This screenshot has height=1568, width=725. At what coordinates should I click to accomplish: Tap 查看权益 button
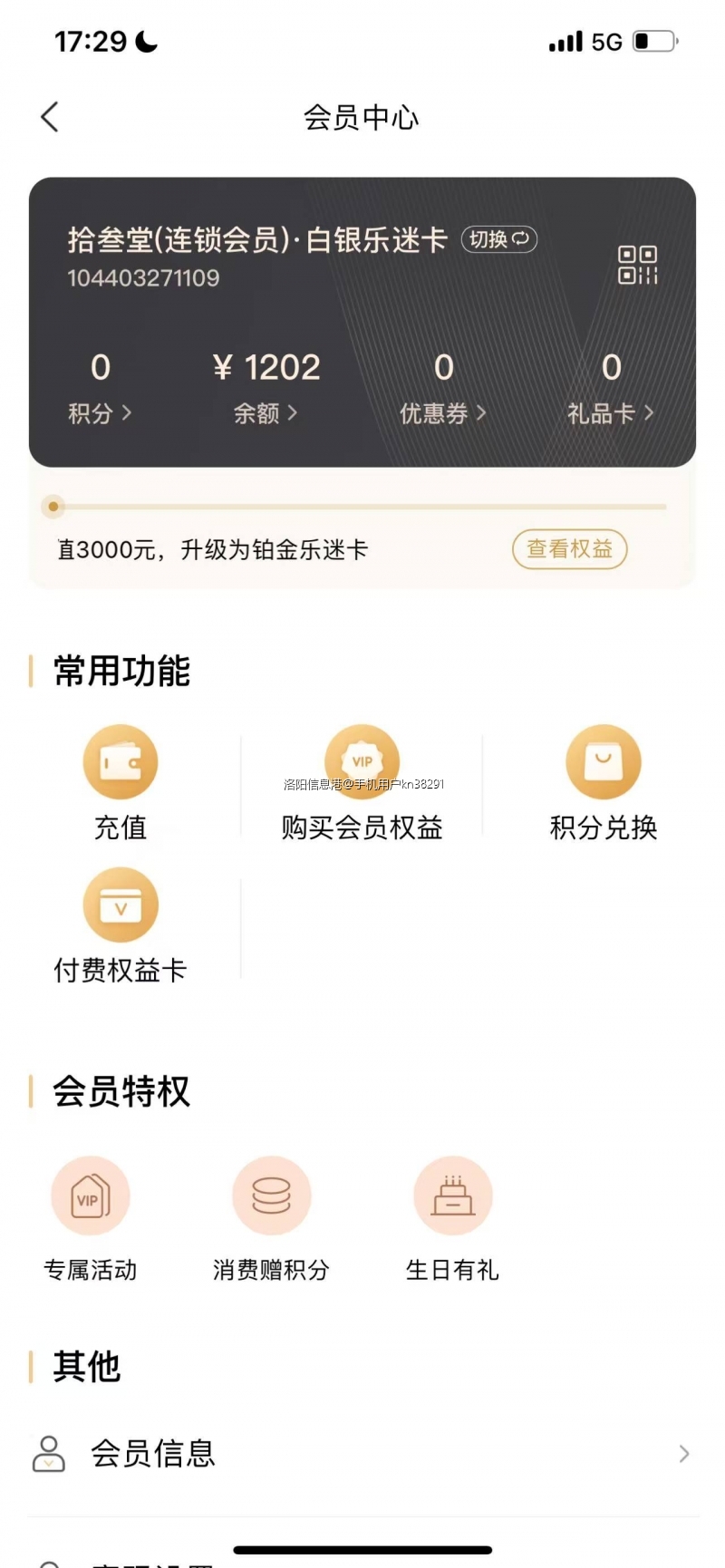click(569, 549)
